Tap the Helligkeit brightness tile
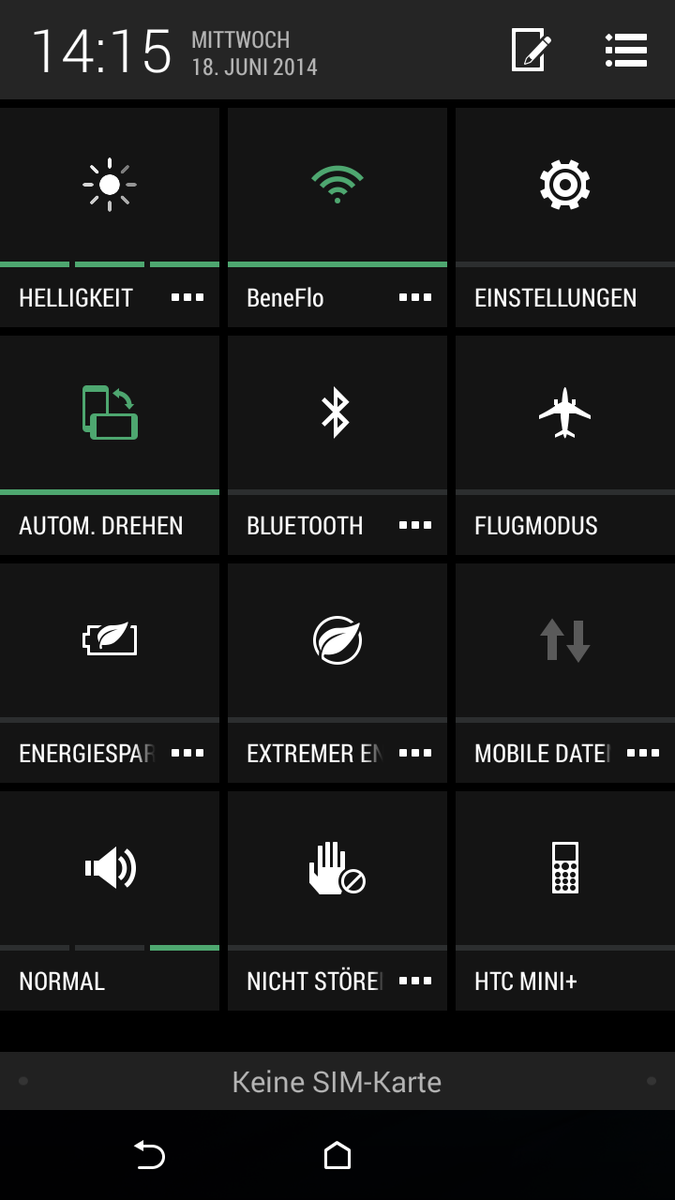The height and width of the screenshot is (1200, 675). (109, 217)
